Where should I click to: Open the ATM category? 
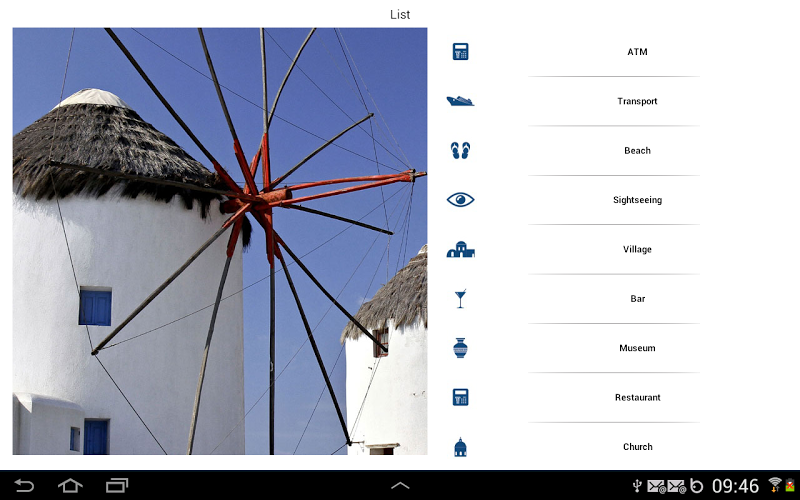(637, 52)
